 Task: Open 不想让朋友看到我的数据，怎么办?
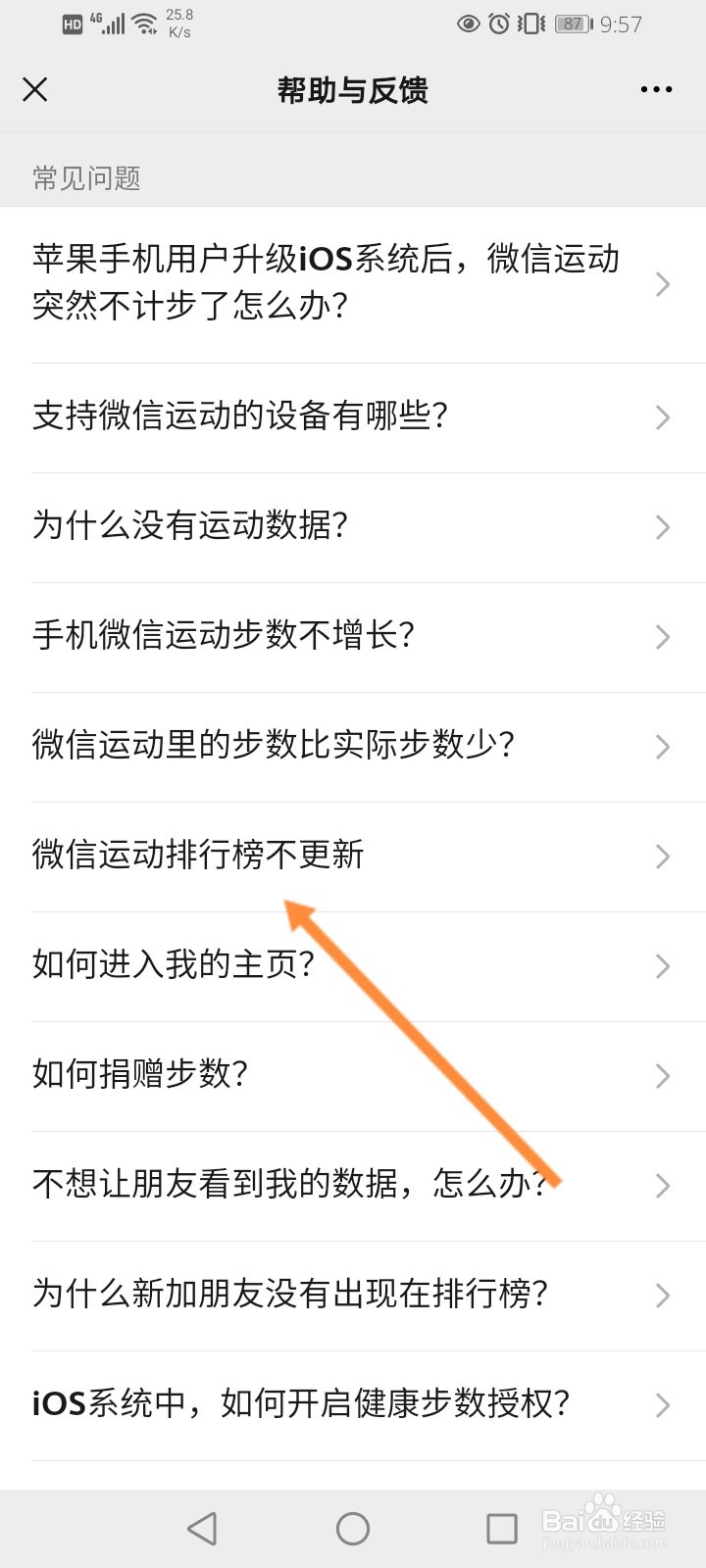click(x=289, y=1186)
